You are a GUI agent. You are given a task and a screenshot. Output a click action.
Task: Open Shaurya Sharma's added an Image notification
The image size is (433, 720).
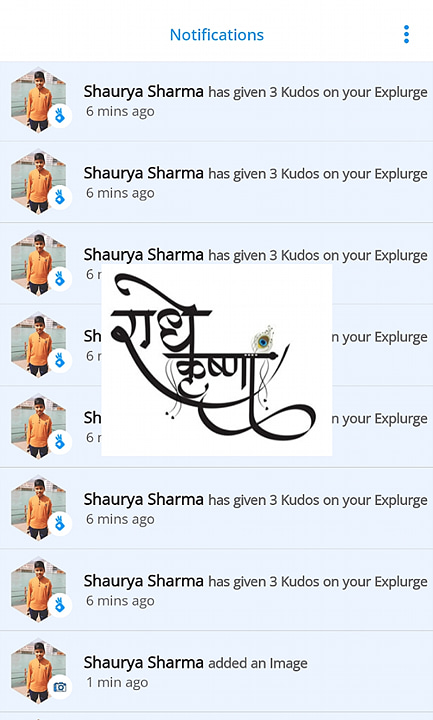(216, 671)
